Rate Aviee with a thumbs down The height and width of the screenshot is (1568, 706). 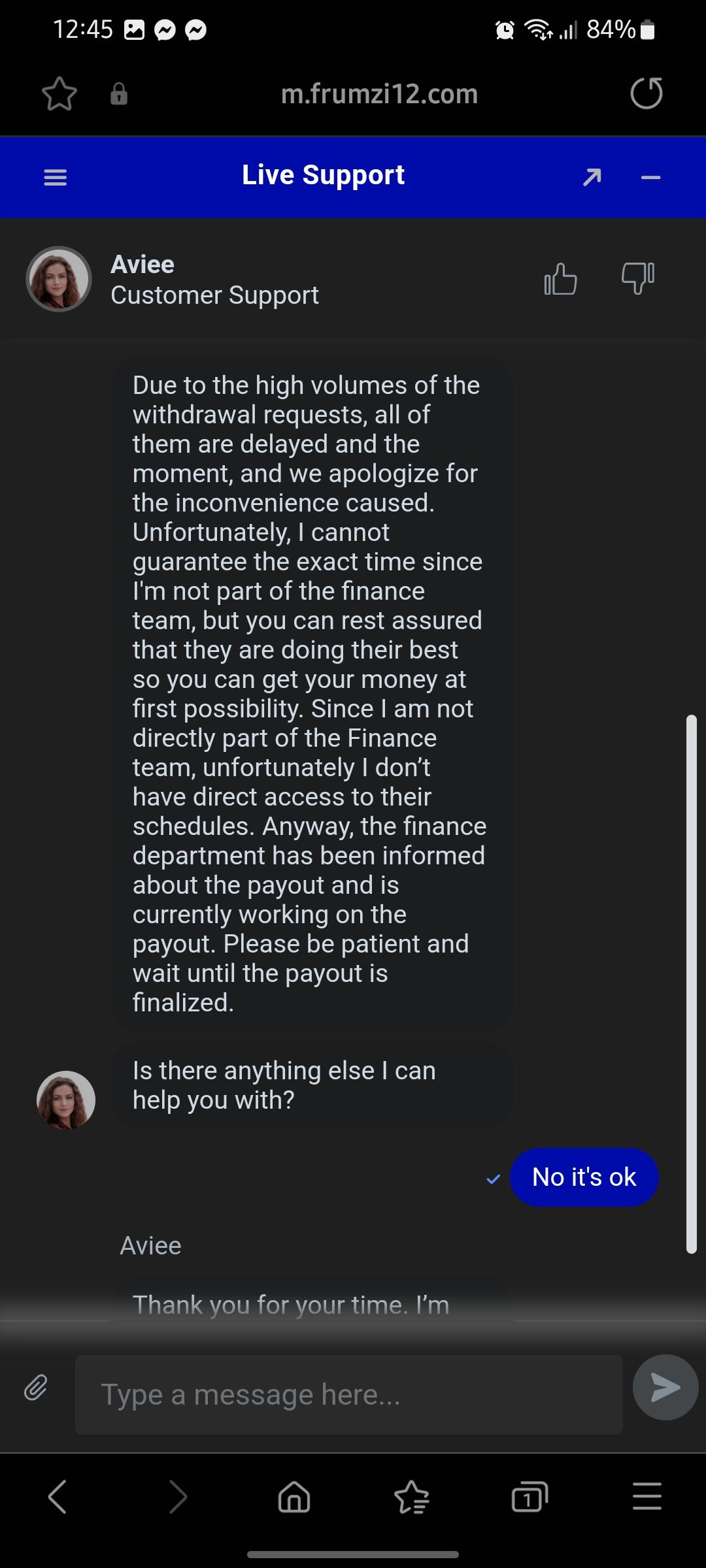(x=637, y=278)
